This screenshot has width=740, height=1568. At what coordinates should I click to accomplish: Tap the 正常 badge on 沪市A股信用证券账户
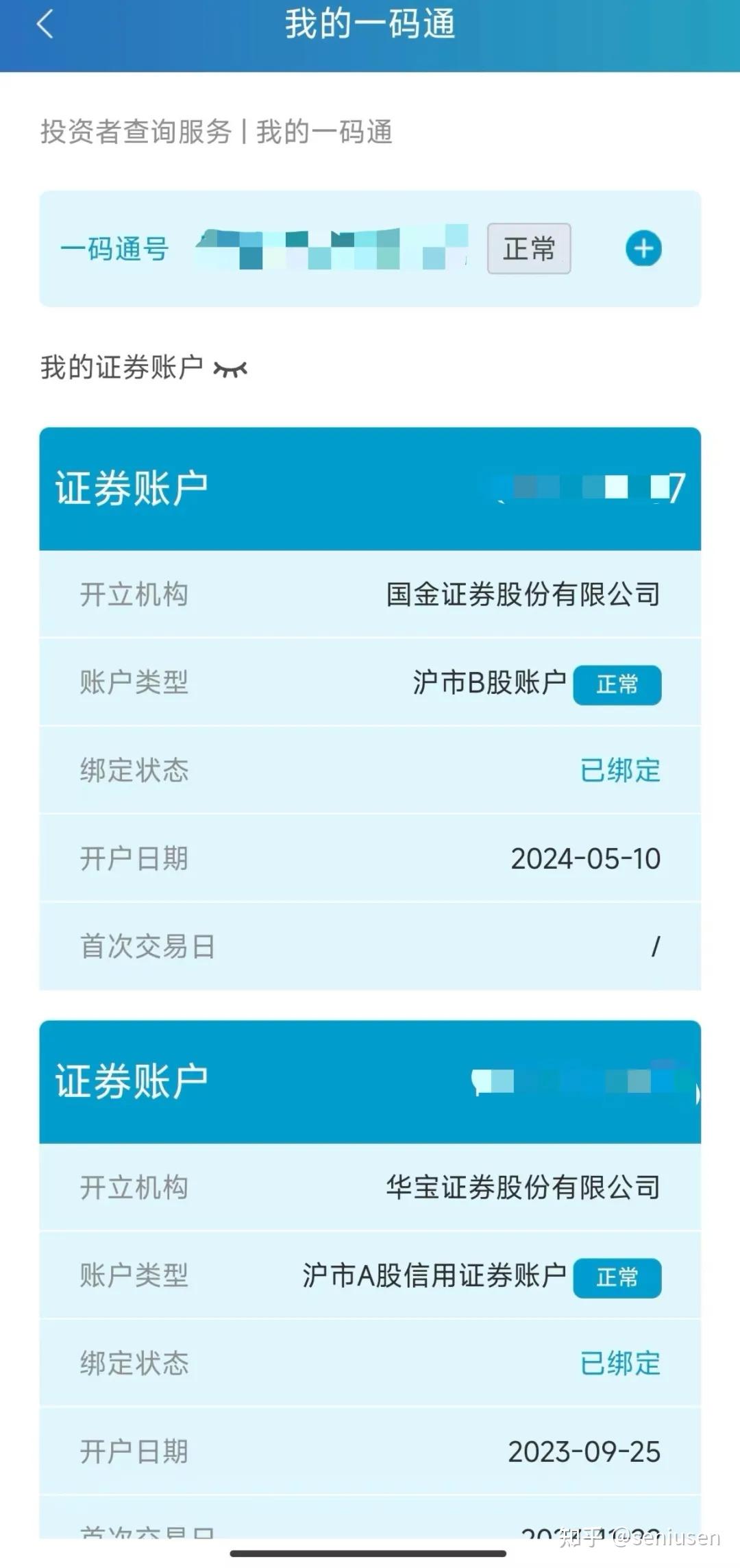(x=616, y=1276)
